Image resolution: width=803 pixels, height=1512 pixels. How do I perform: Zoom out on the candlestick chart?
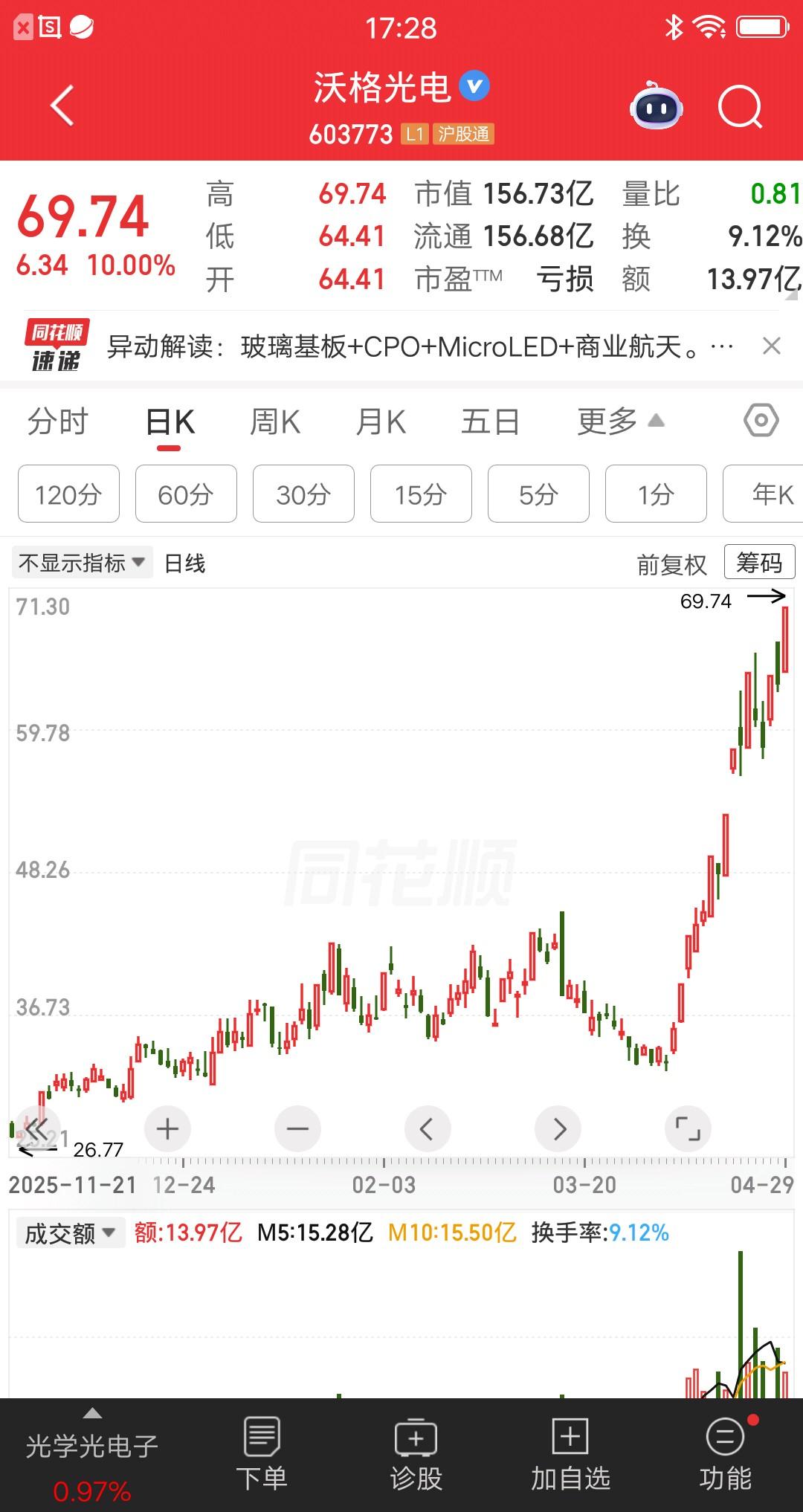point(297,1128)
